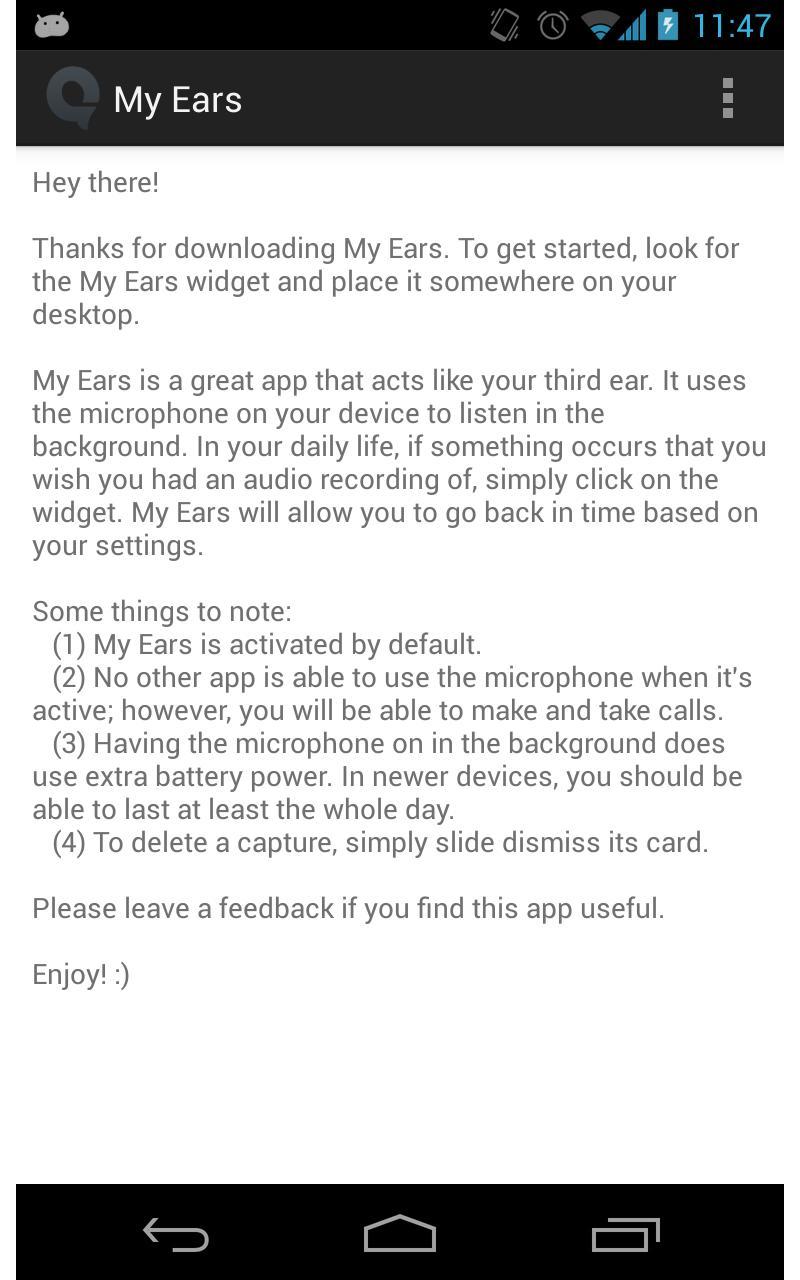Open the recent apps view

(x=625, y=1234)
